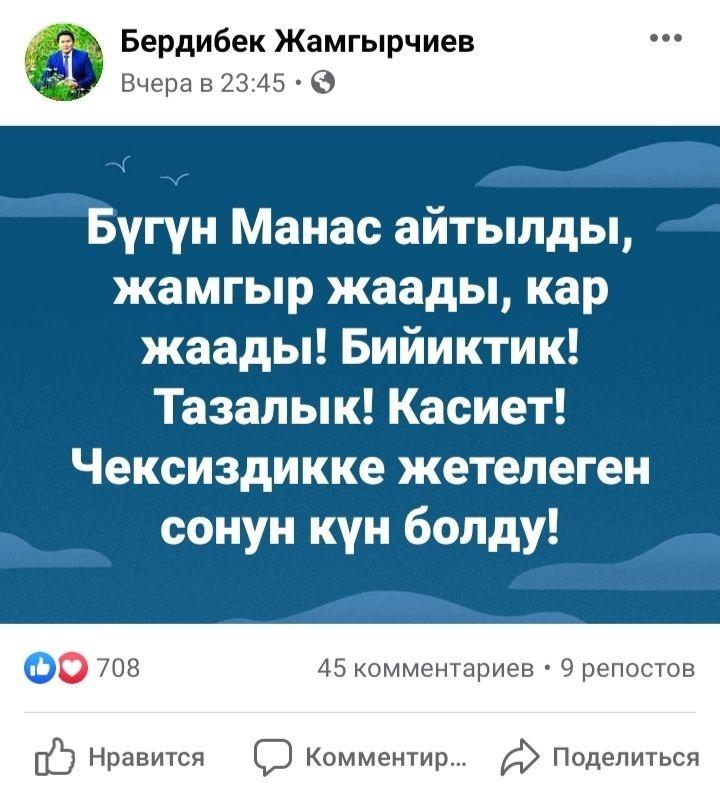720x785 pixels.
Task: Open the 45 комментариев thread
Action: pyautogui.click(x=425, y=668)
